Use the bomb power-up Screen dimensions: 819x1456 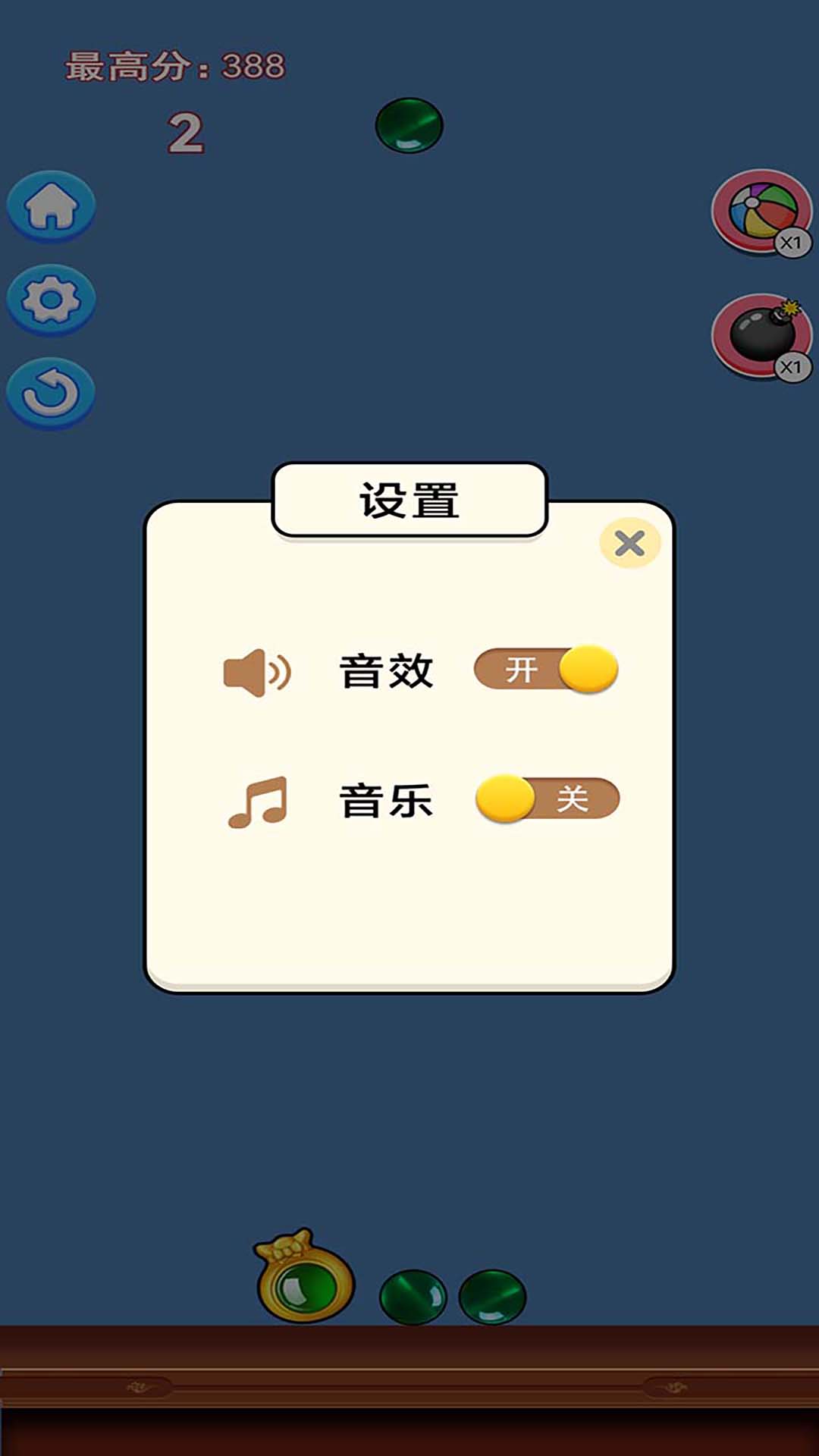click(x=761, y=336)
